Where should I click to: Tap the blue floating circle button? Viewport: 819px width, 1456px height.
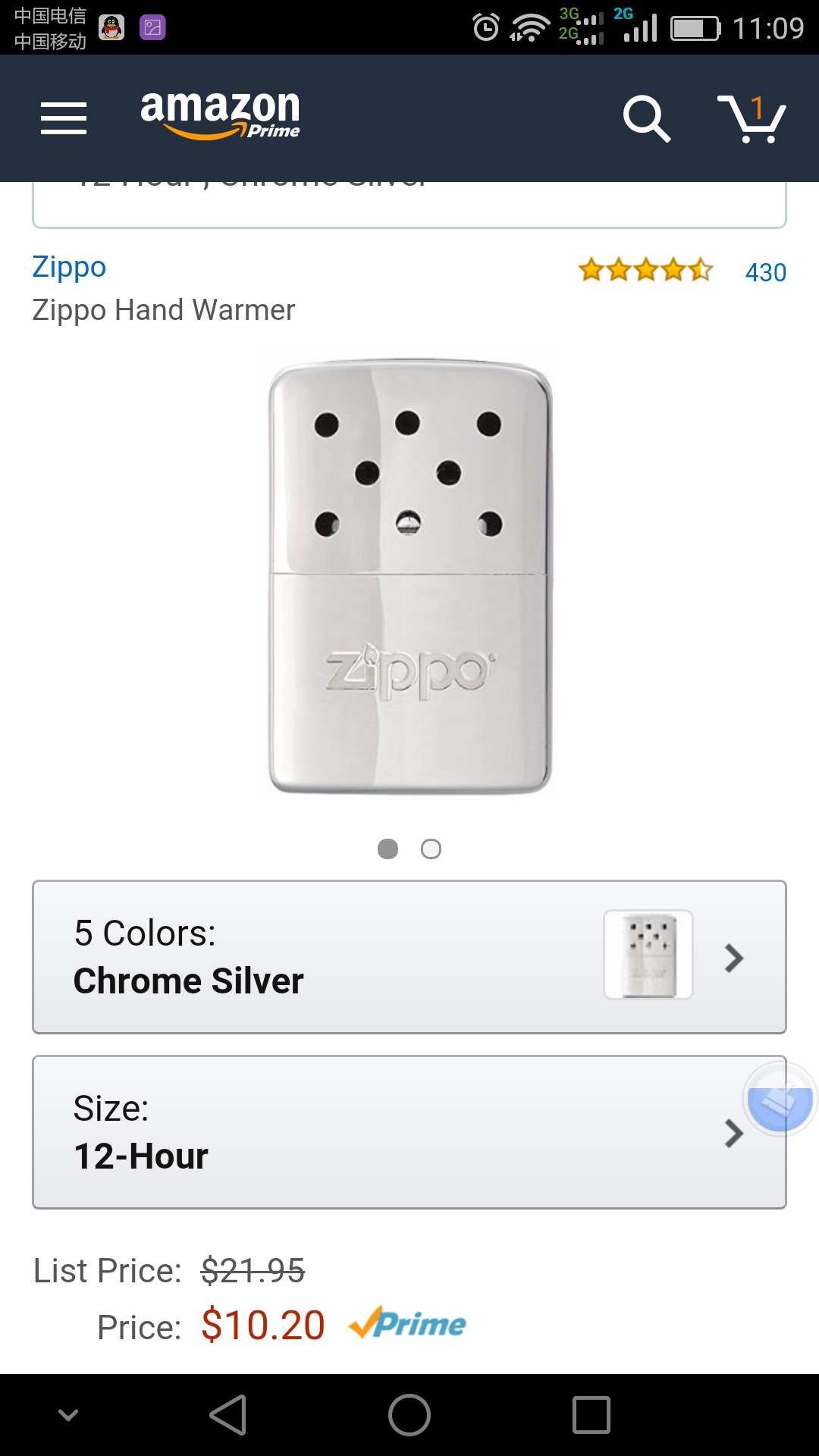click(780, 1098)
